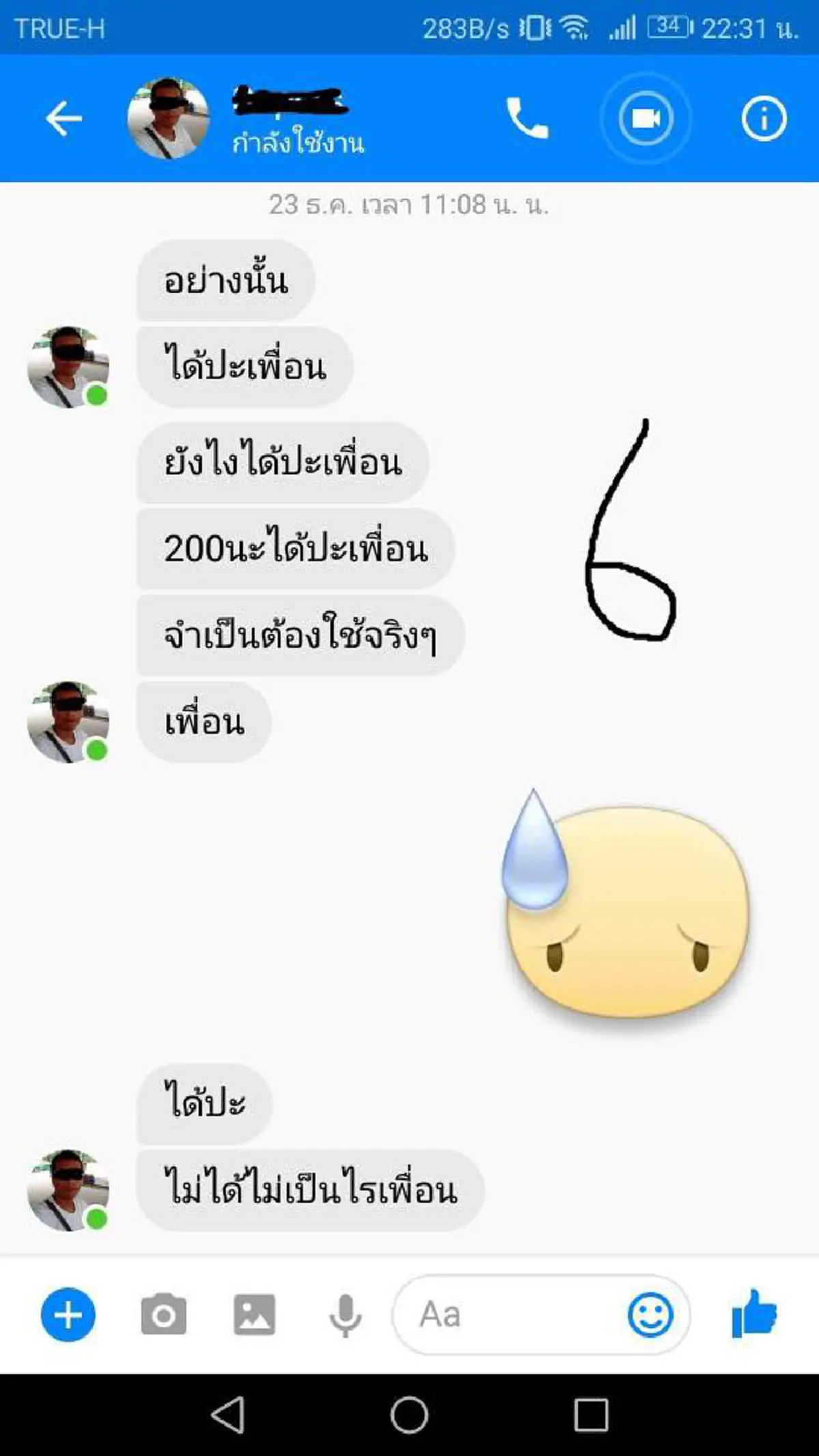Tap the contact name at the top
Image resolution: width=819 pixels, height=1456 pixels.
[293, 102]
